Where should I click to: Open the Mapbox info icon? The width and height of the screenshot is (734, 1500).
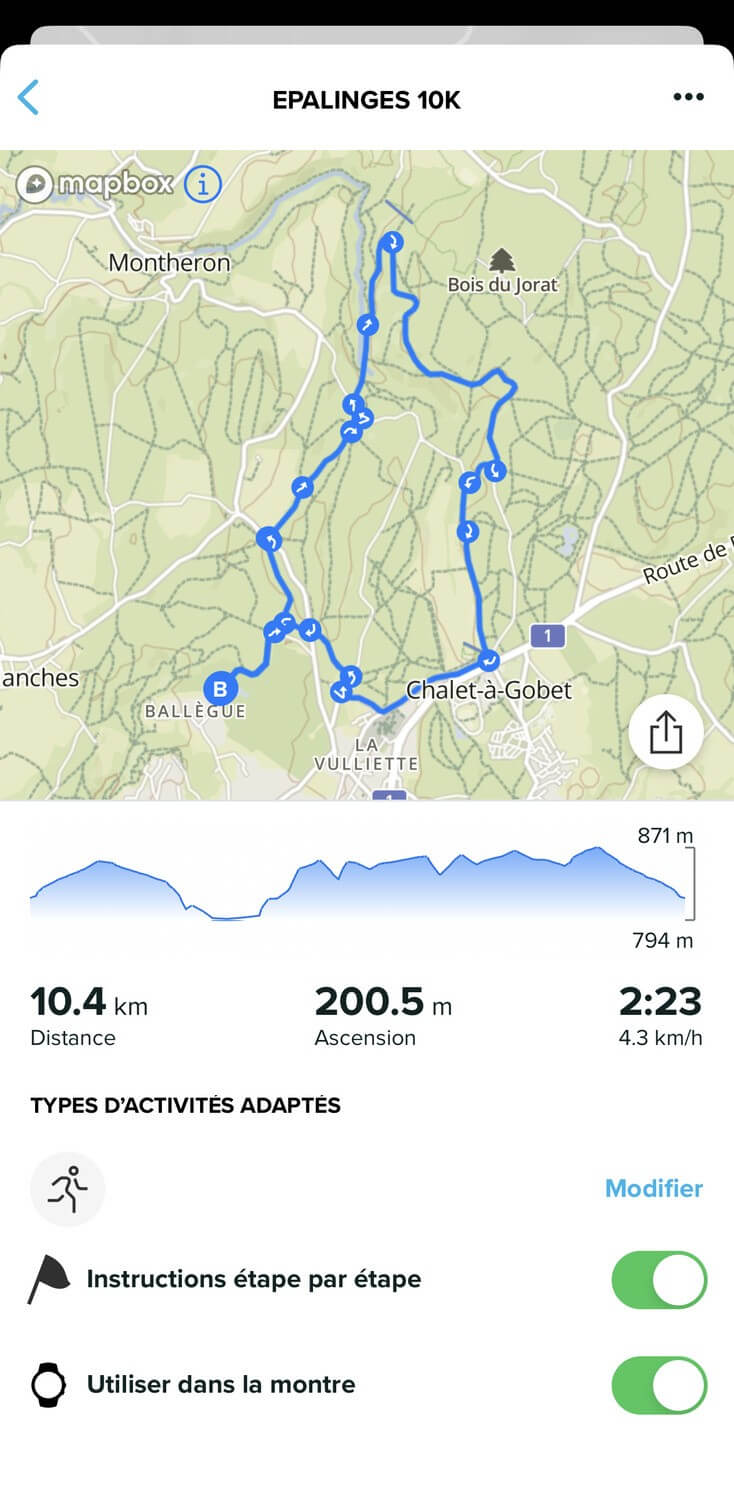pyautogui.click(x=203, y=184)
